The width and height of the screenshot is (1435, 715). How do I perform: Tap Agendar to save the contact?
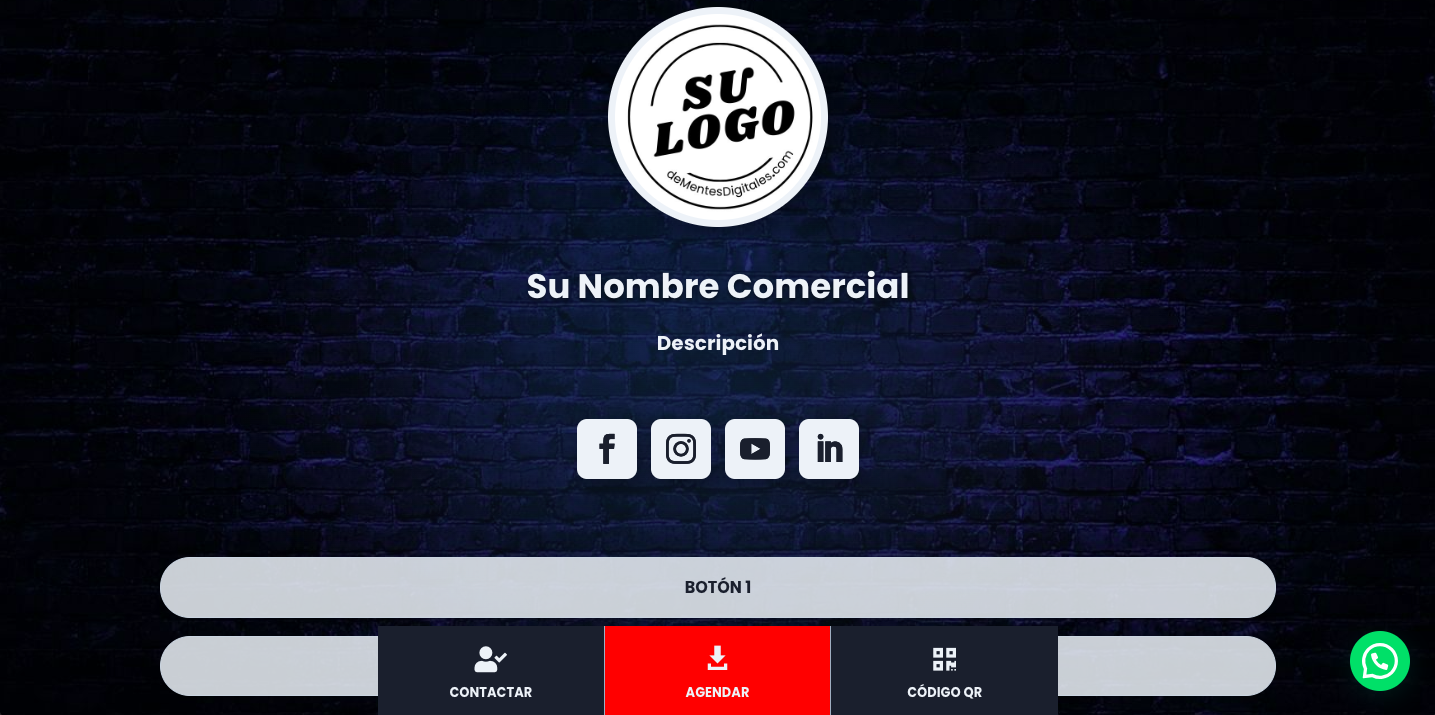[717, 671]
